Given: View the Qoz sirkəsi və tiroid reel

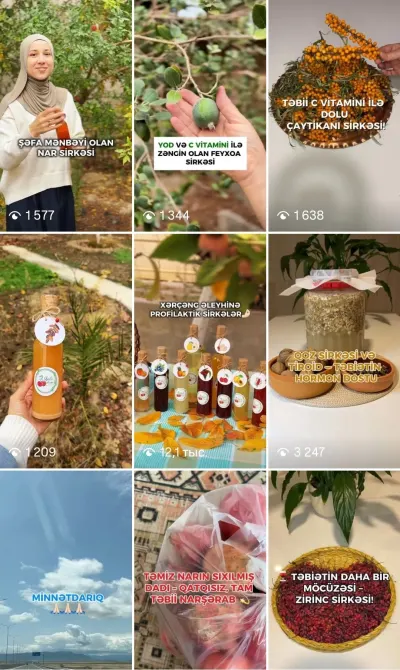Looking at the screenshot, I should [334, 351].
